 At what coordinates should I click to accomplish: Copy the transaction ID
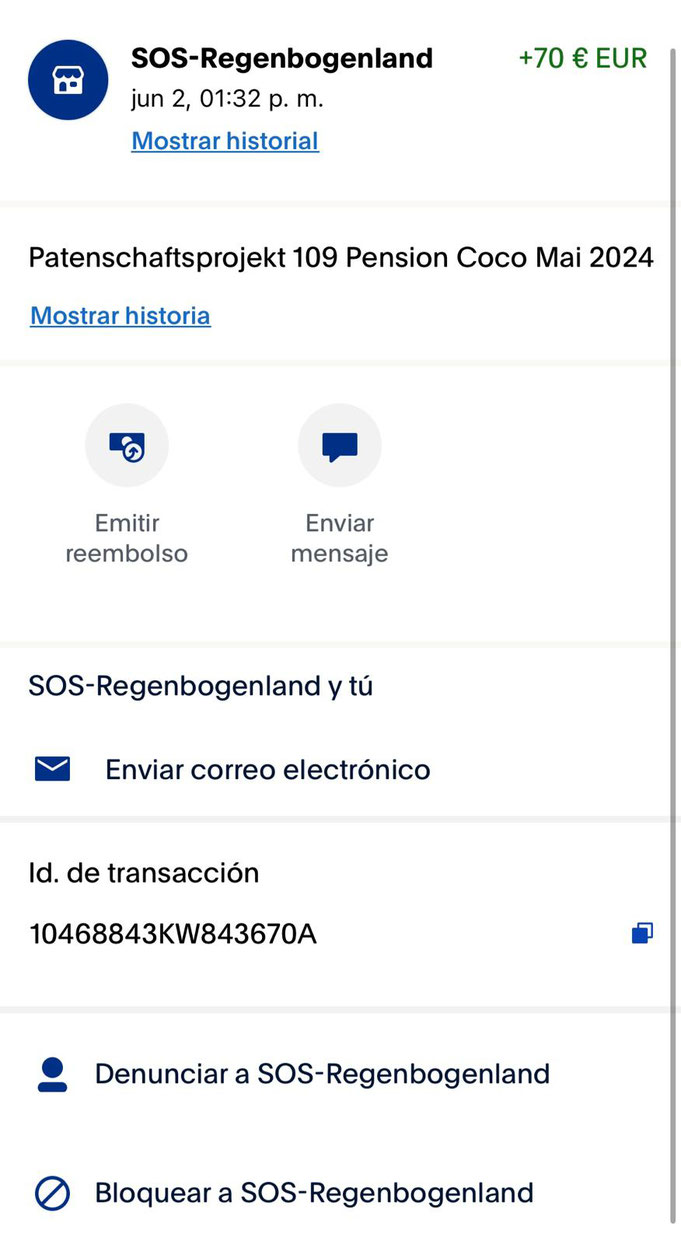pos(642,934)
